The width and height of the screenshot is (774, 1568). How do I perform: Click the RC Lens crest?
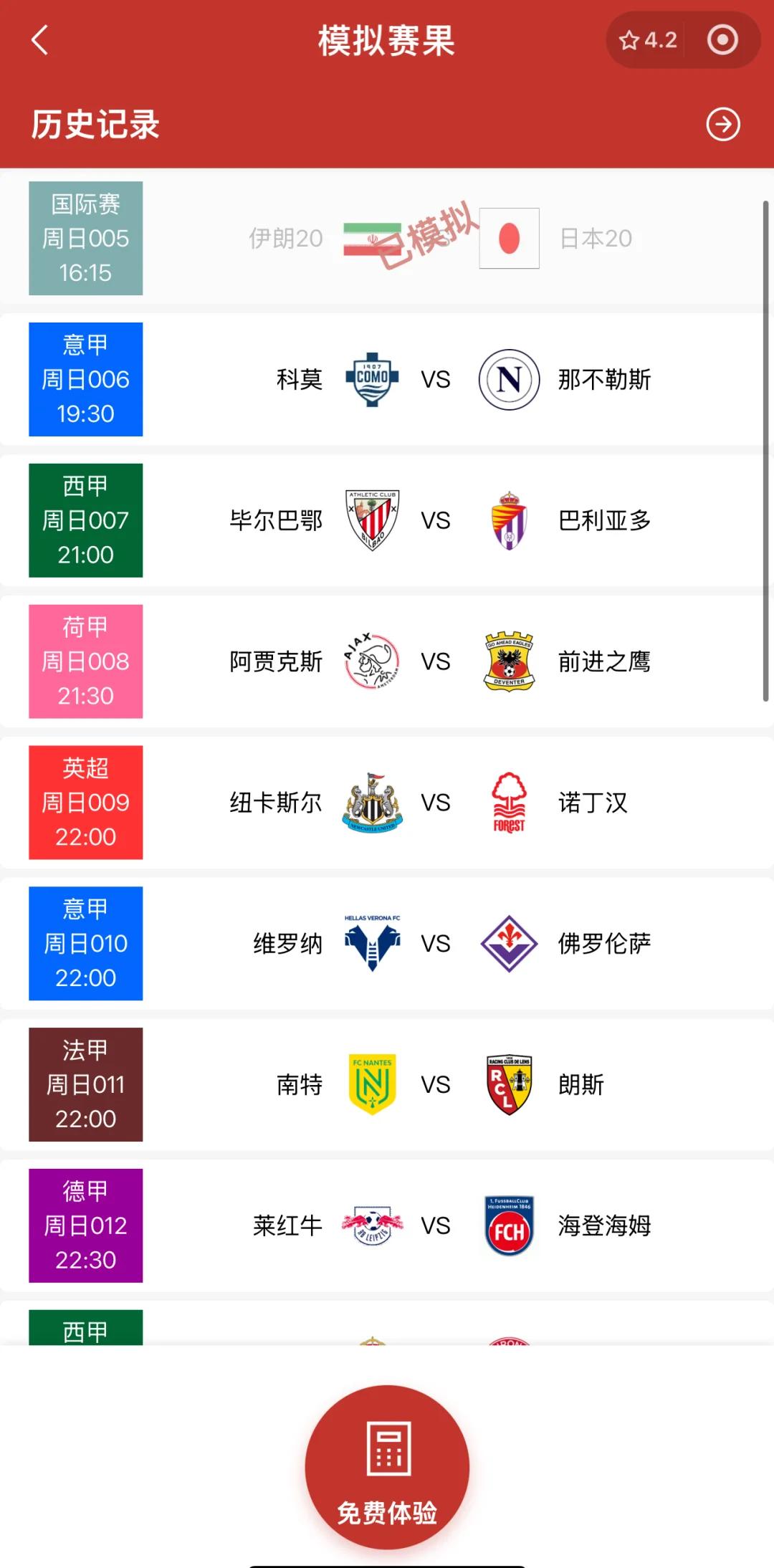click(x=509, y=1084)
